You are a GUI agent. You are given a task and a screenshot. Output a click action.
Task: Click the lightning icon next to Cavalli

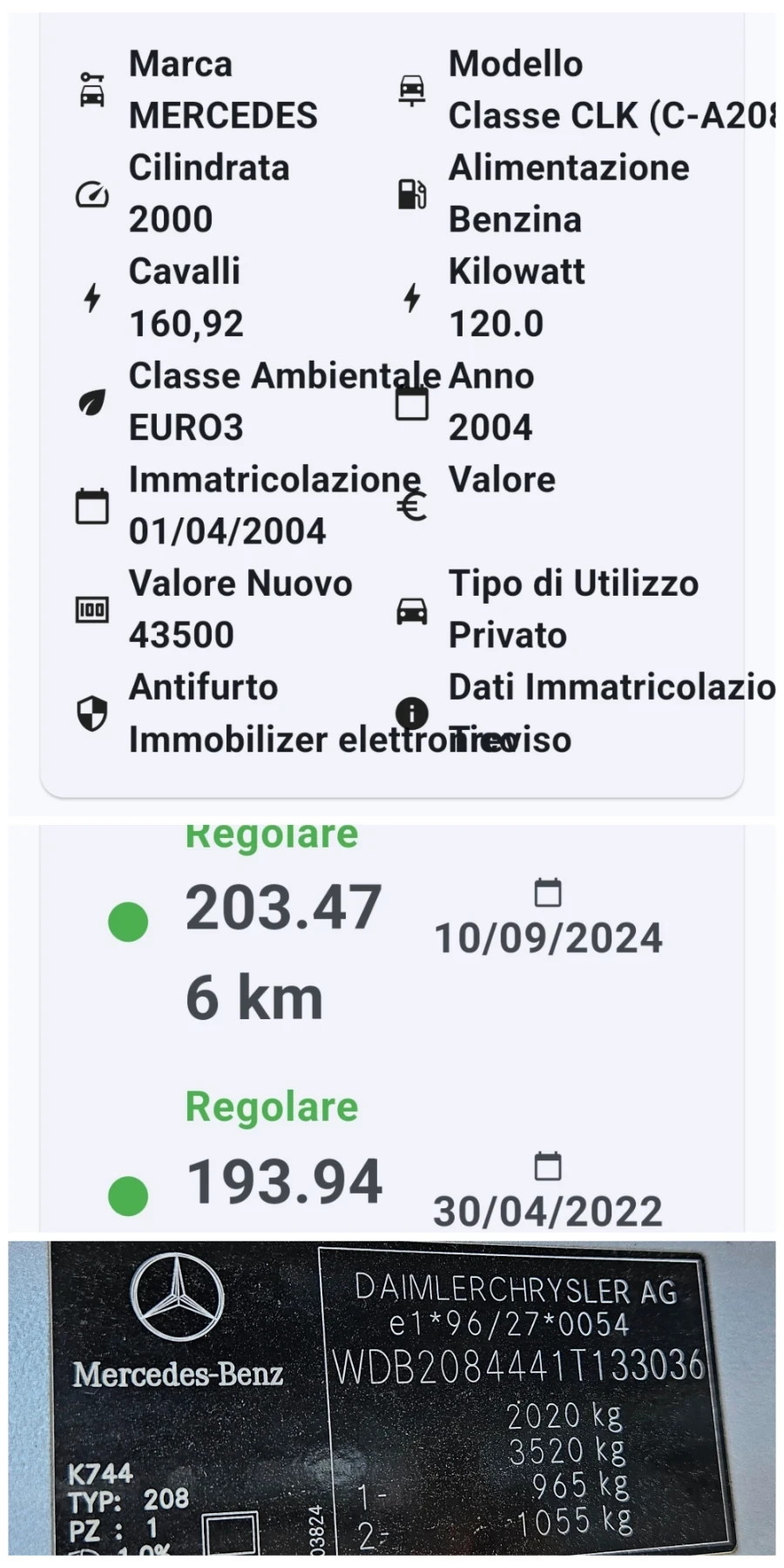pyautogui.click(x=91, y=297)
